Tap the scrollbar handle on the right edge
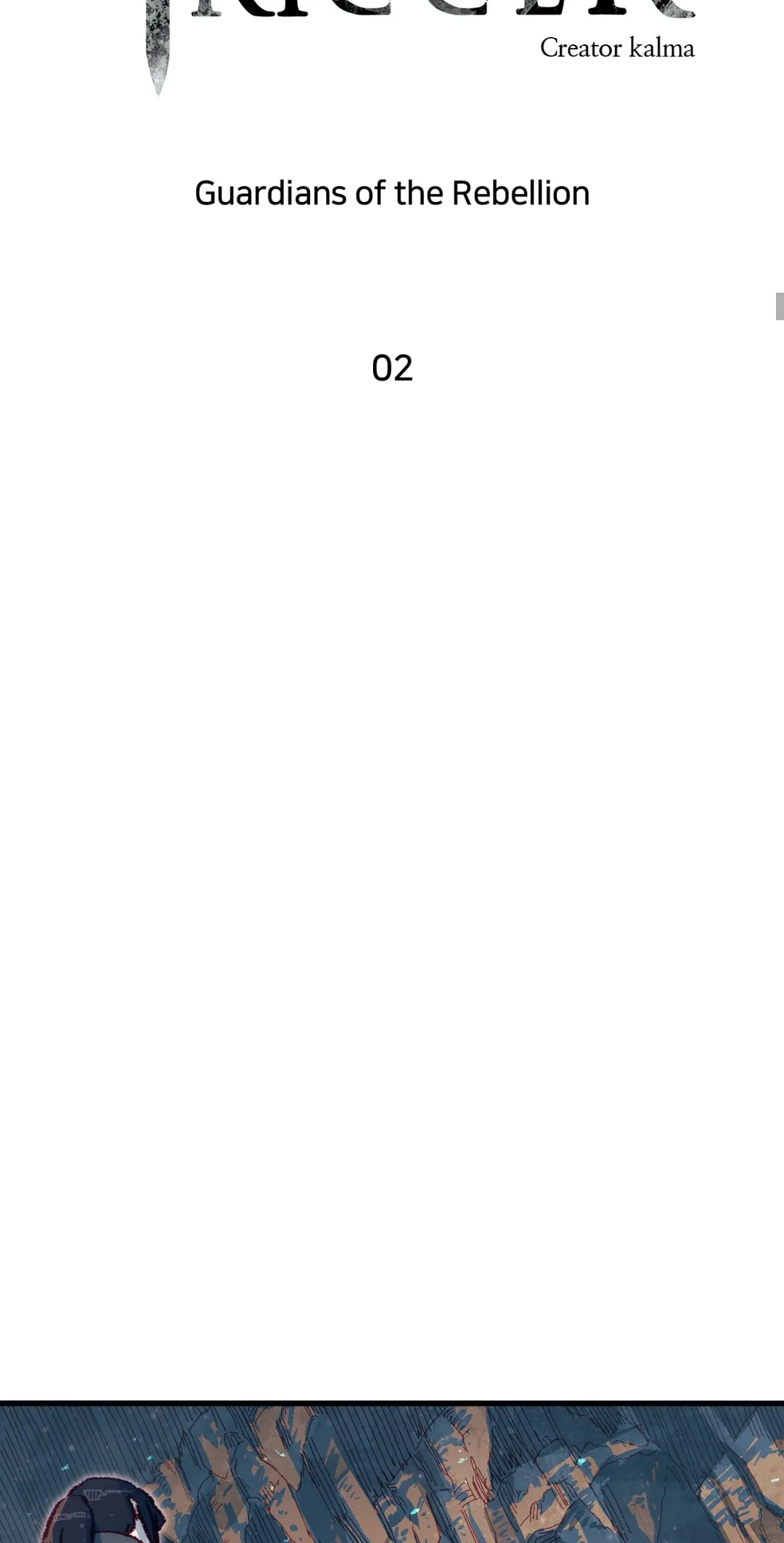This screenshot has height=1543, width=784. pyautogui.click(x=780, y=306)
